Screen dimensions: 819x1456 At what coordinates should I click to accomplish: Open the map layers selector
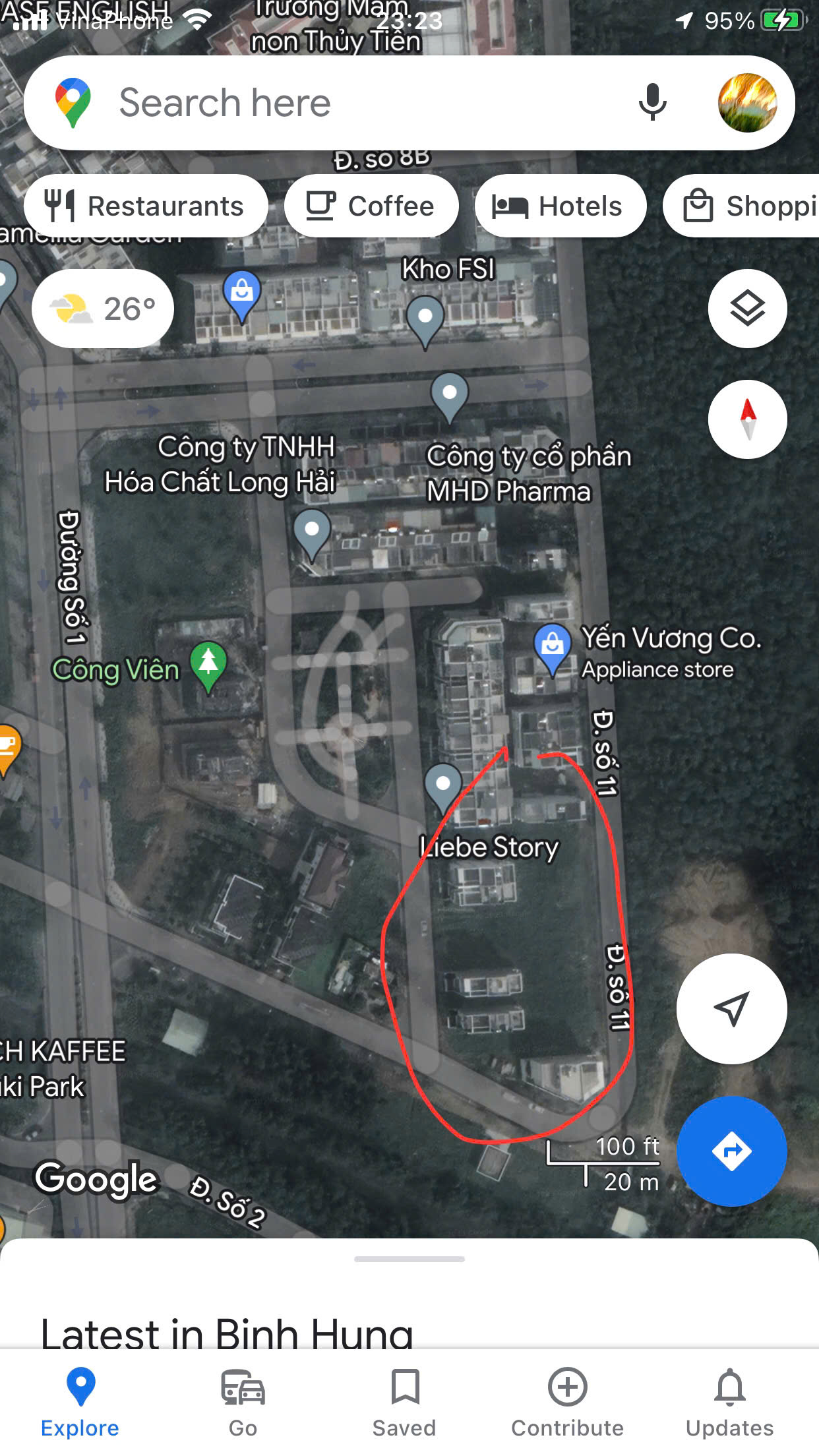click(x=747, y=308)
